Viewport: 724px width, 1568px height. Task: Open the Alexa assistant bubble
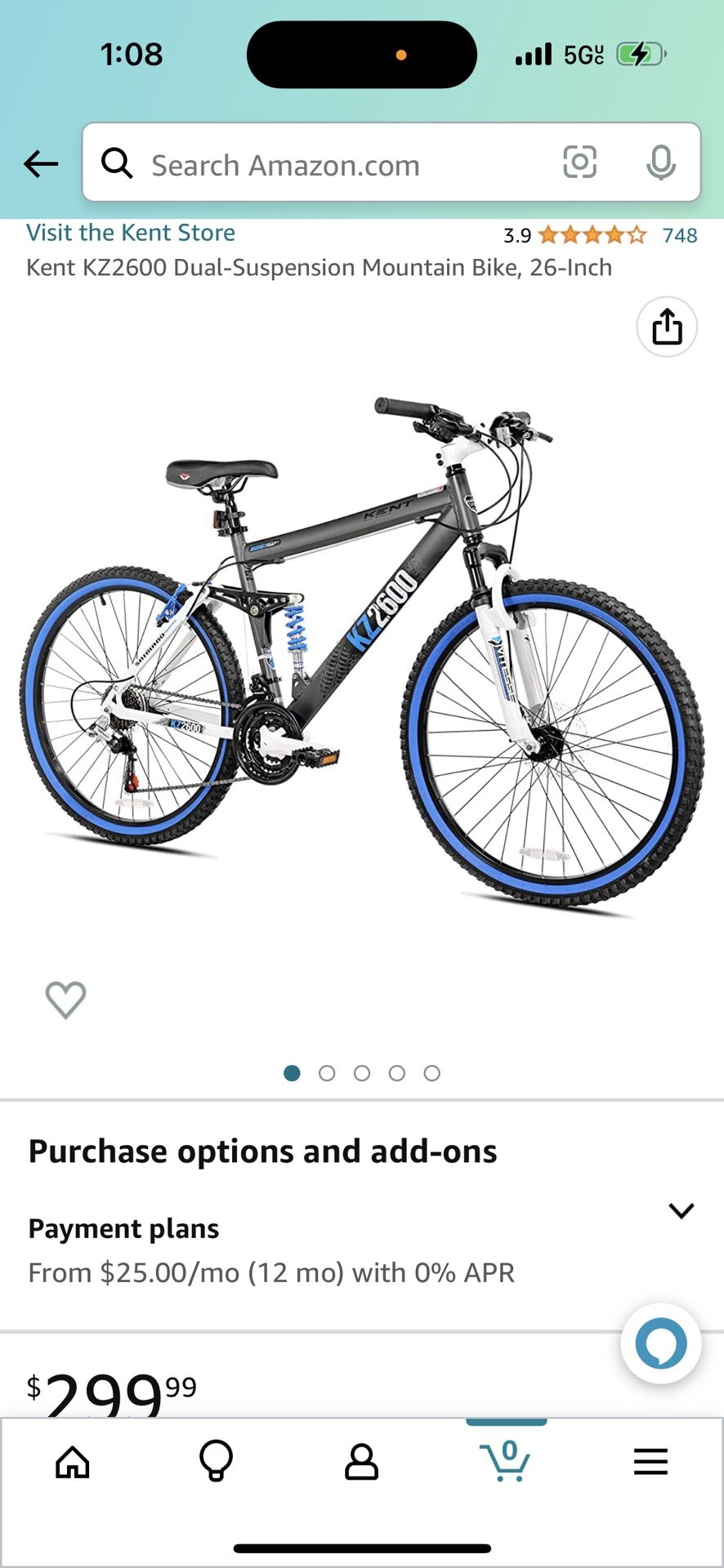point(660,1343)
